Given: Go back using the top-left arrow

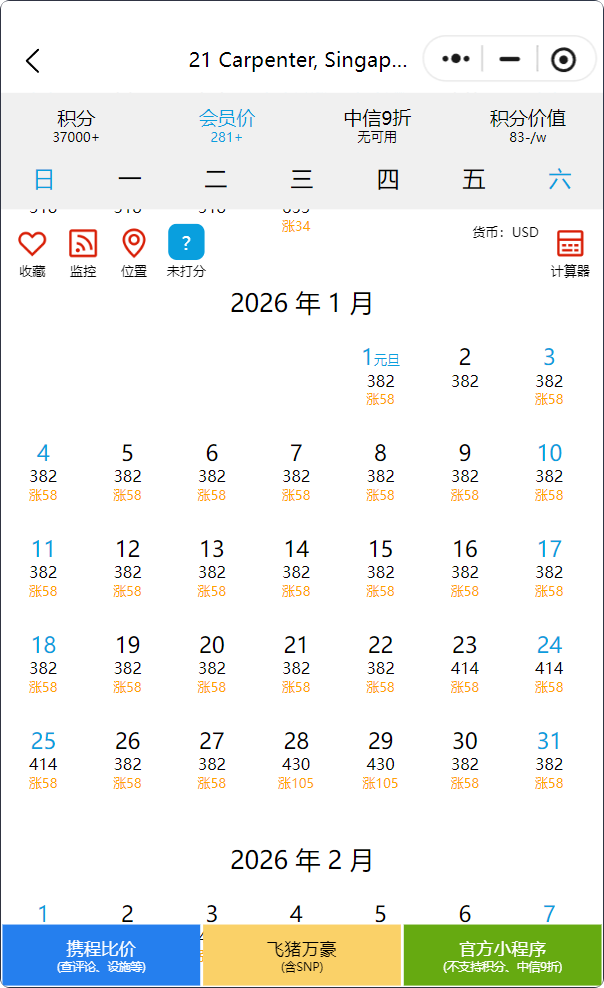Looking at the screenshot, I should [x=33, y=61].
